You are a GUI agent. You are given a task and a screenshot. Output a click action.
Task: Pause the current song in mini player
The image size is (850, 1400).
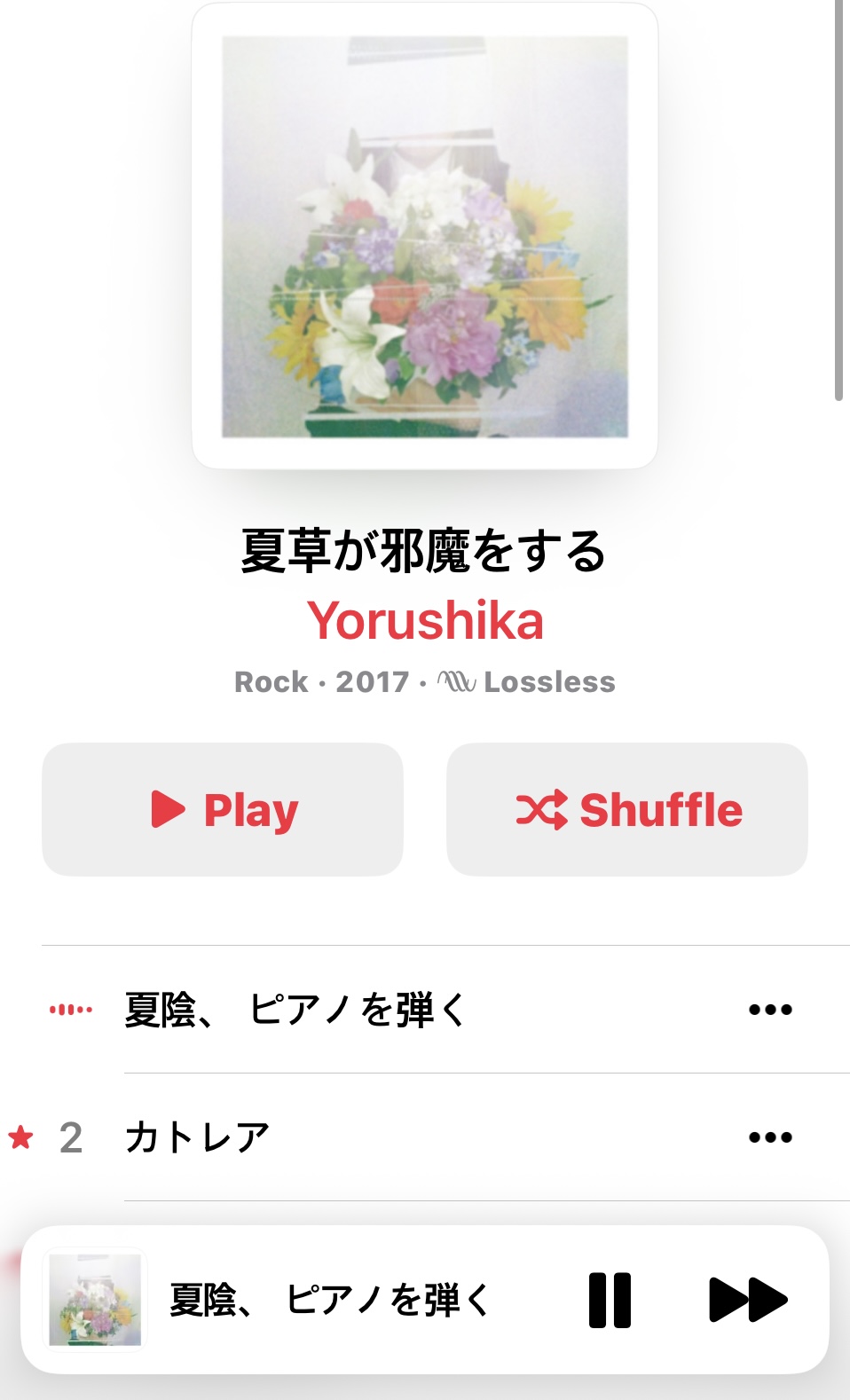(x=610, y=1300)
